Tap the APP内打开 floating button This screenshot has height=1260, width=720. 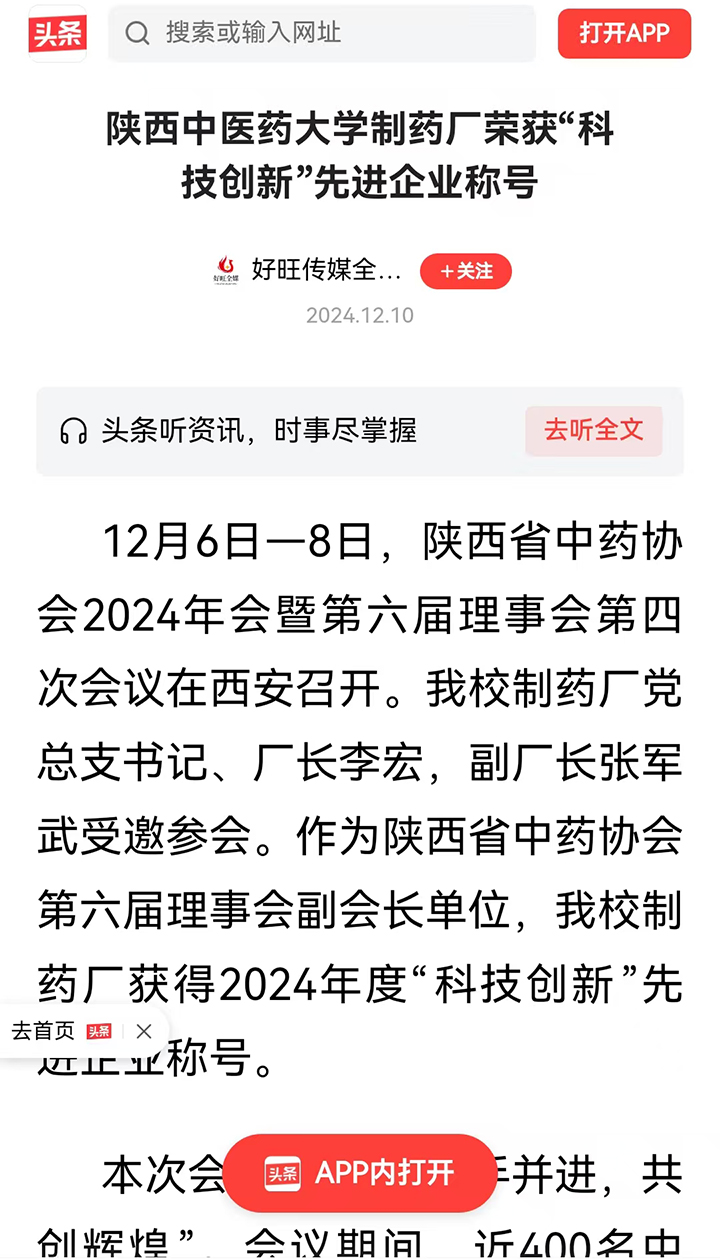point(360,1173)
